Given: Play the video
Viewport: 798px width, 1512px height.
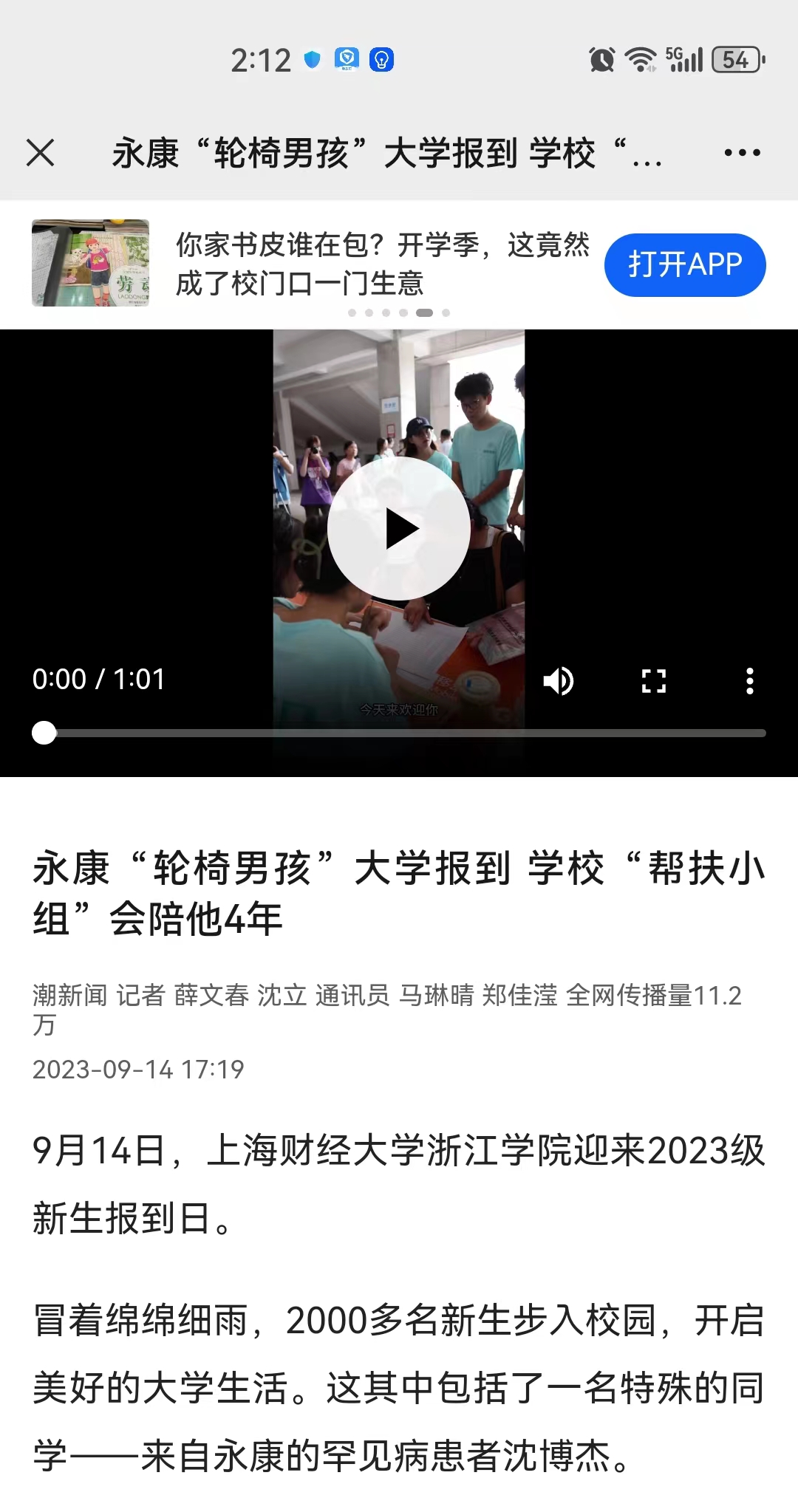Looking at the screenshot, I should click(x=399, y=528).
